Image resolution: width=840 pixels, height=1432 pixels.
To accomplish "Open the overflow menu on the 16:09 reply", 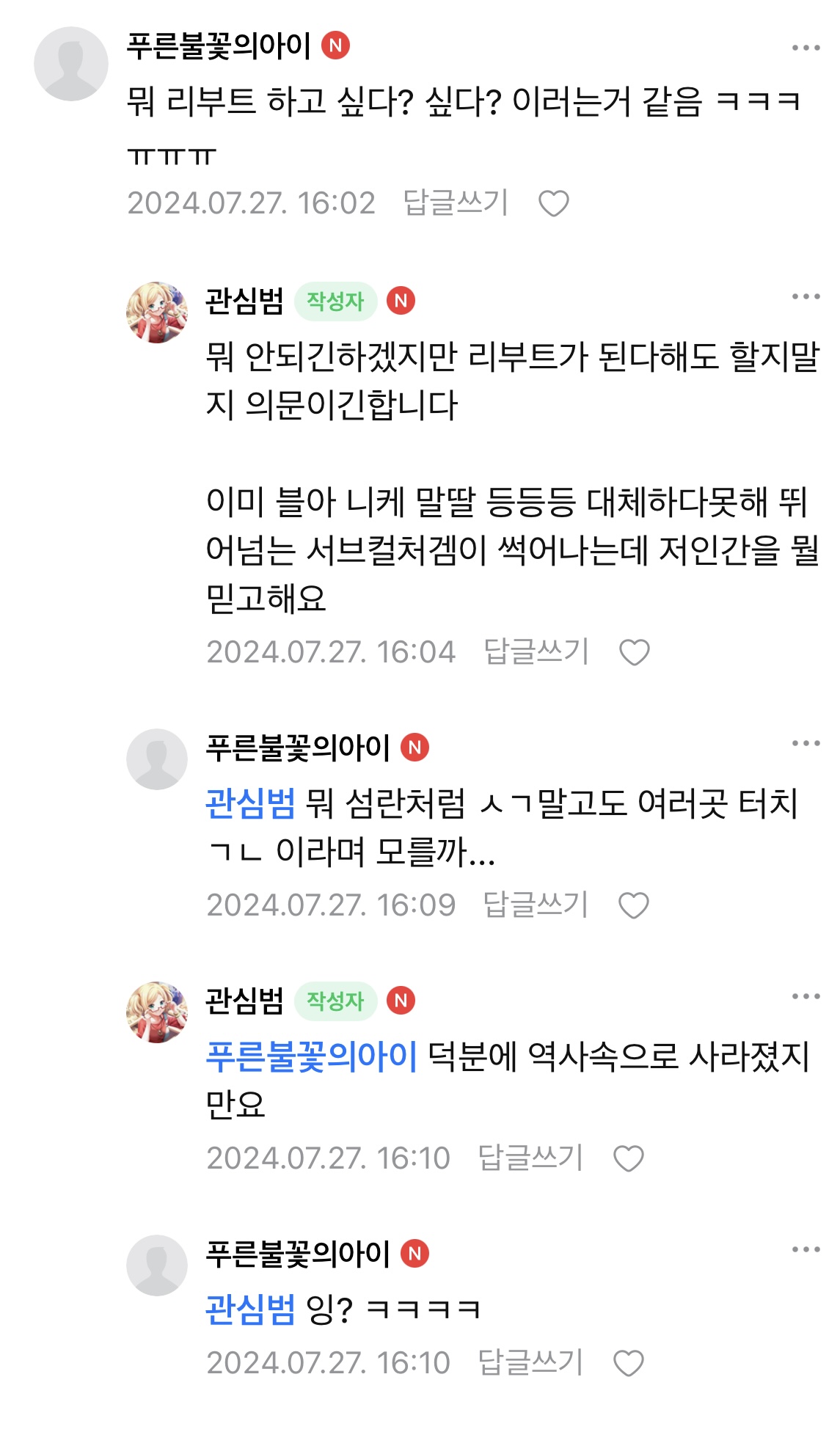I will 806,743.
